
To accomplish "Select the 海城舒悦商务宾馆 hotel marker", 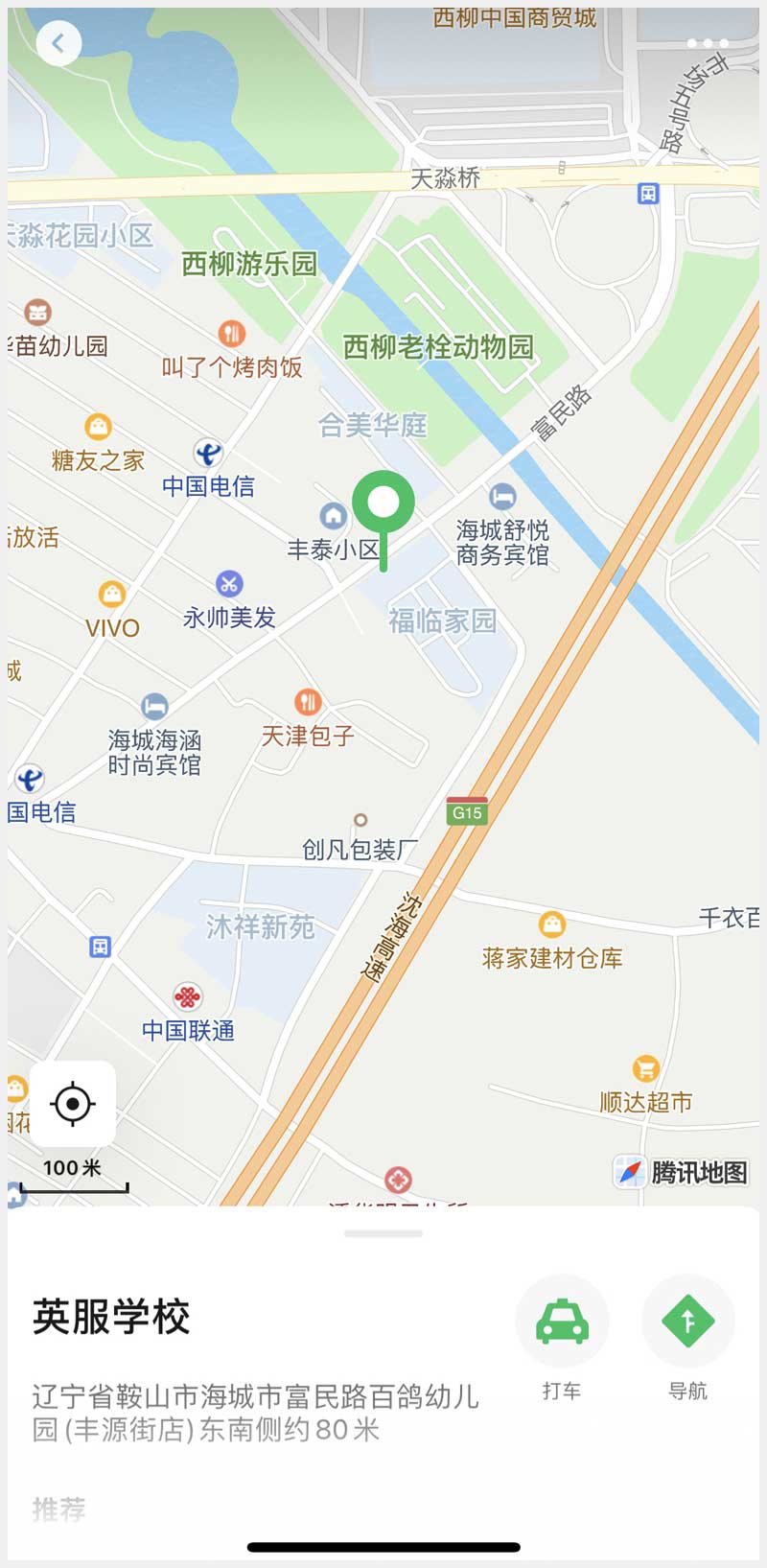I will point(502,497).
